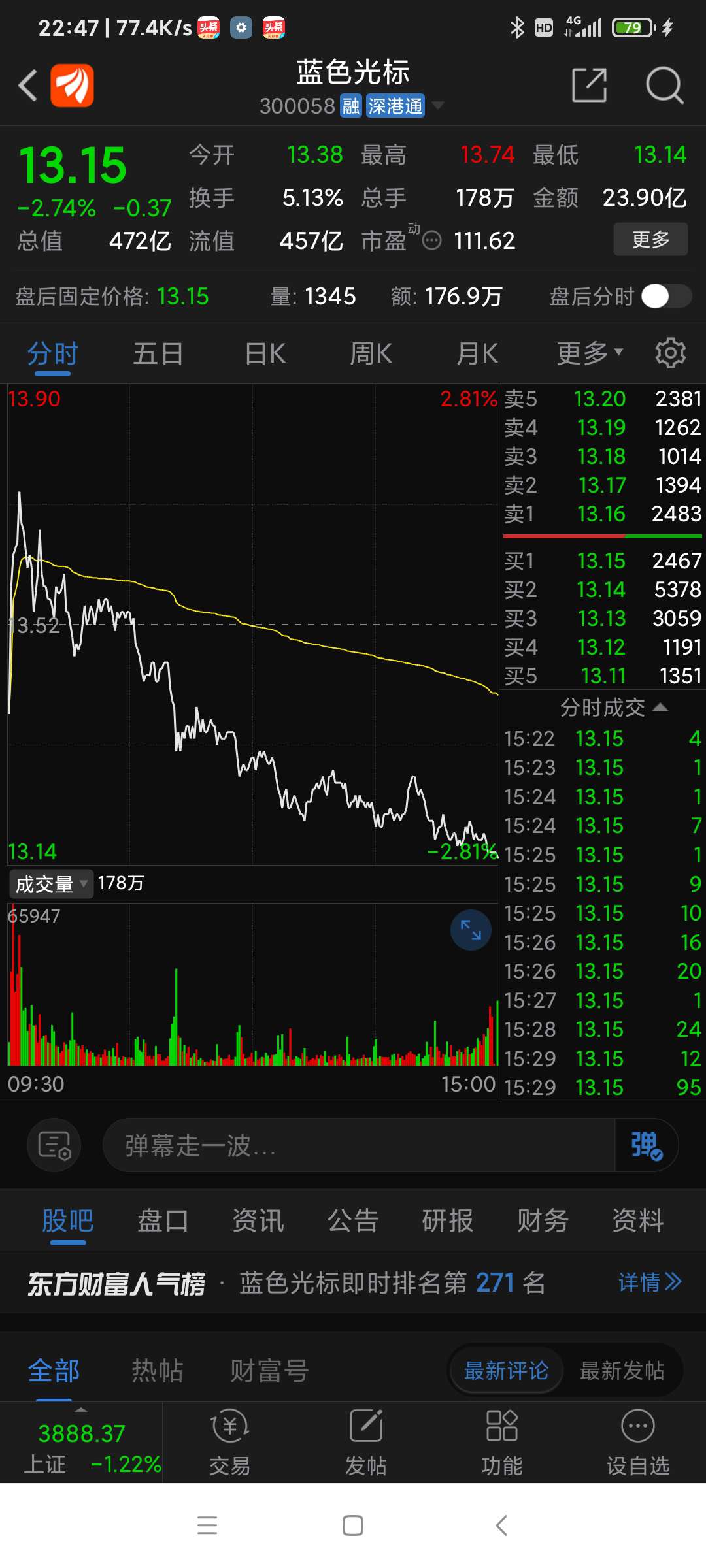The height and width of the screenshot is (1568, 706).
Task: Open chart settings gear icon
Action: [x=671, y=353]
